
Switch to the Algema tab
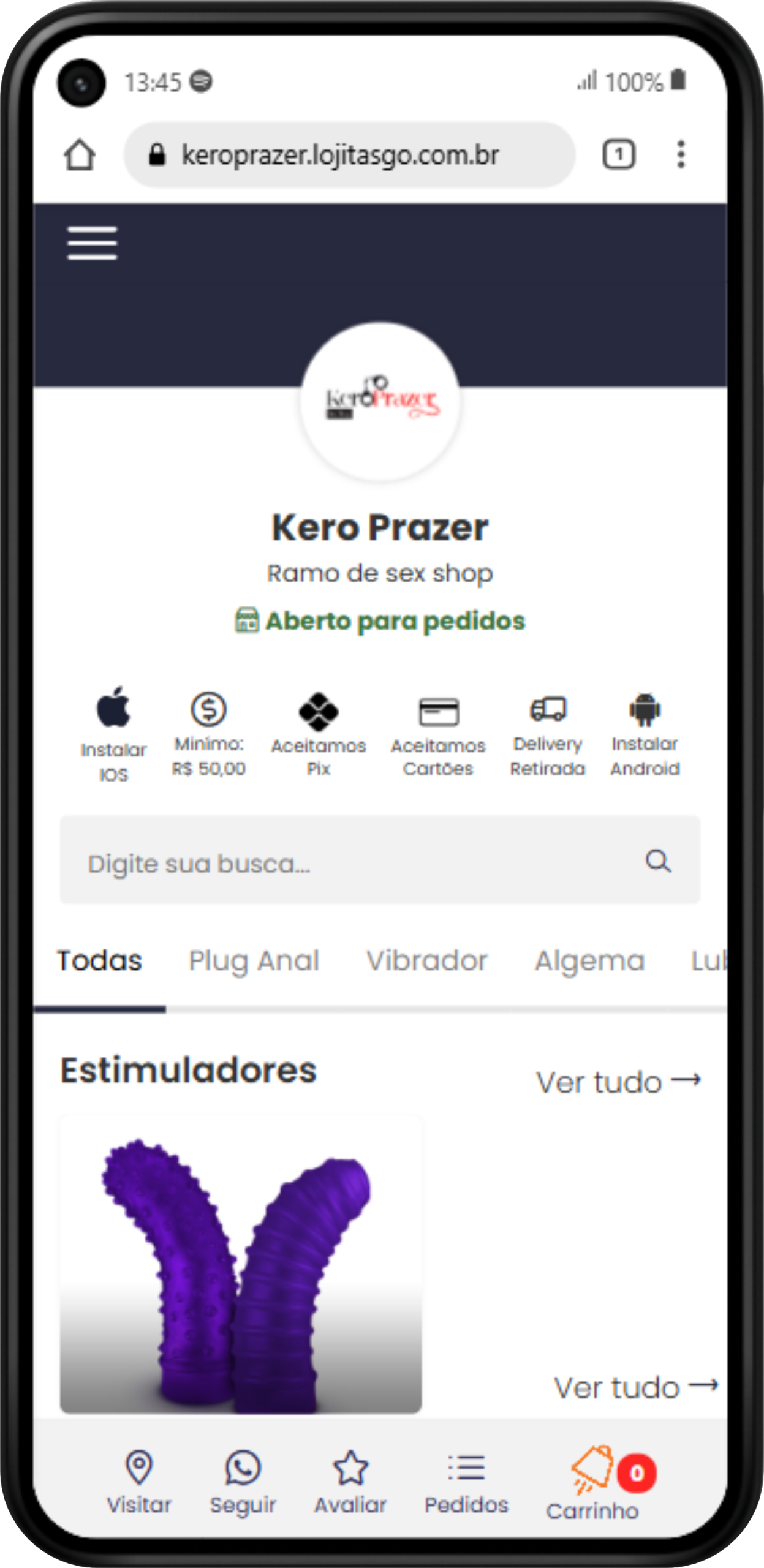click(x=589, y=960)
